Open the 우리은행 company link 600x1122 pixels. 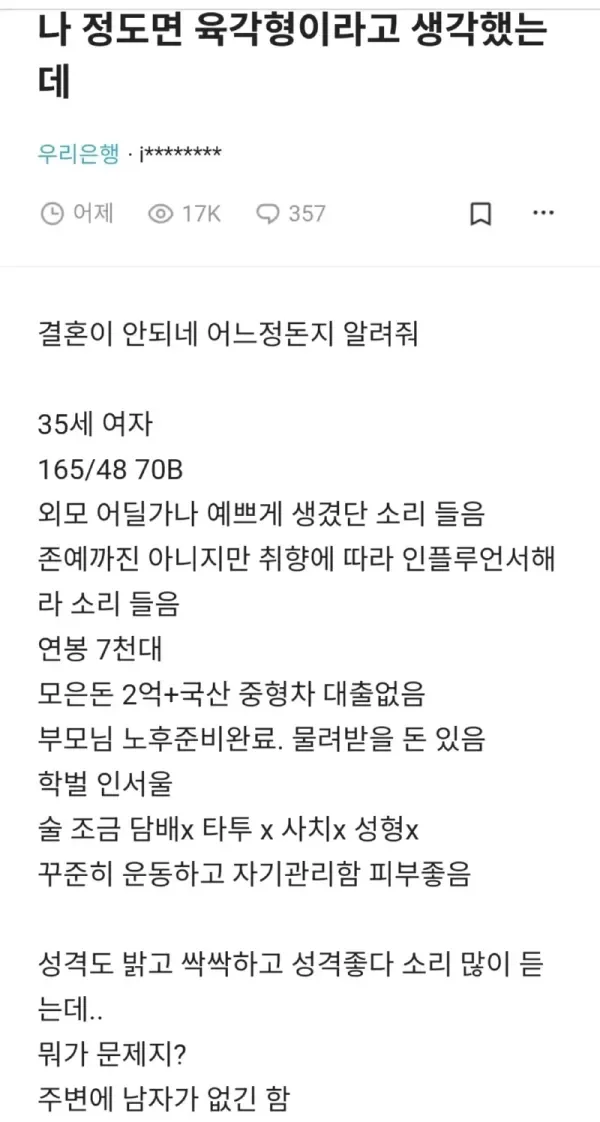click(78, 153)
